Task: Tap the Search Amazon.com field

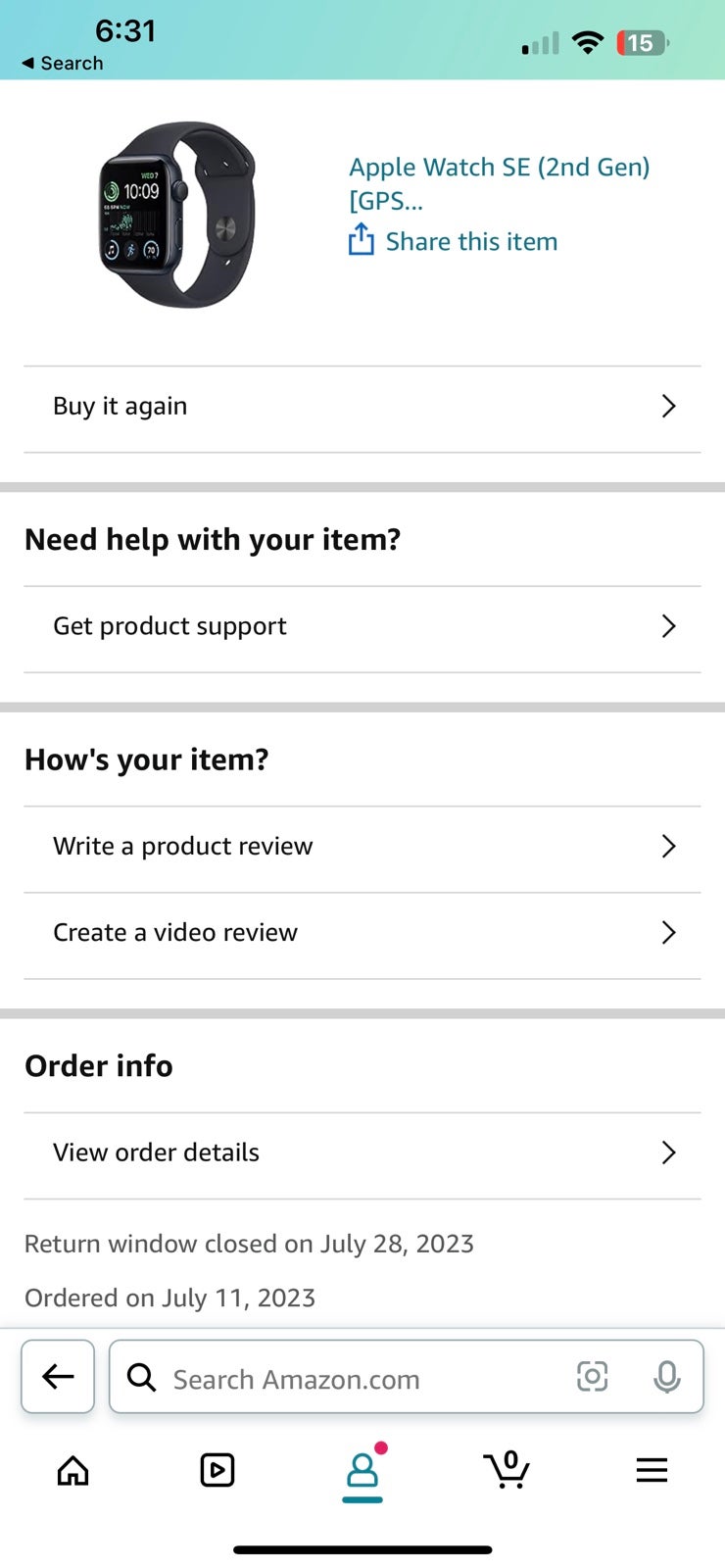Action: pos(407,1377)
